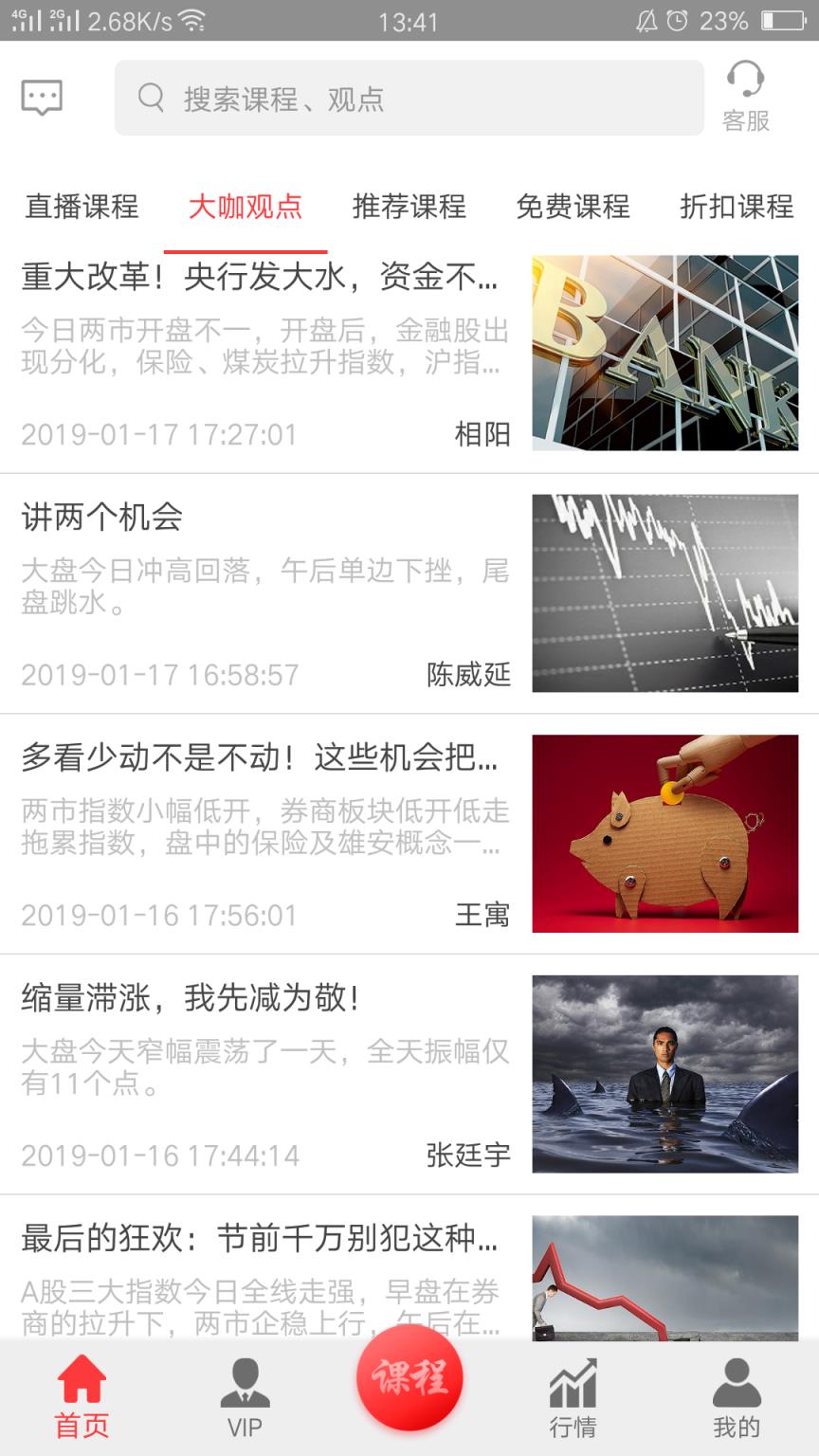Tap the VIP icon in bottom navigation

246,1393
